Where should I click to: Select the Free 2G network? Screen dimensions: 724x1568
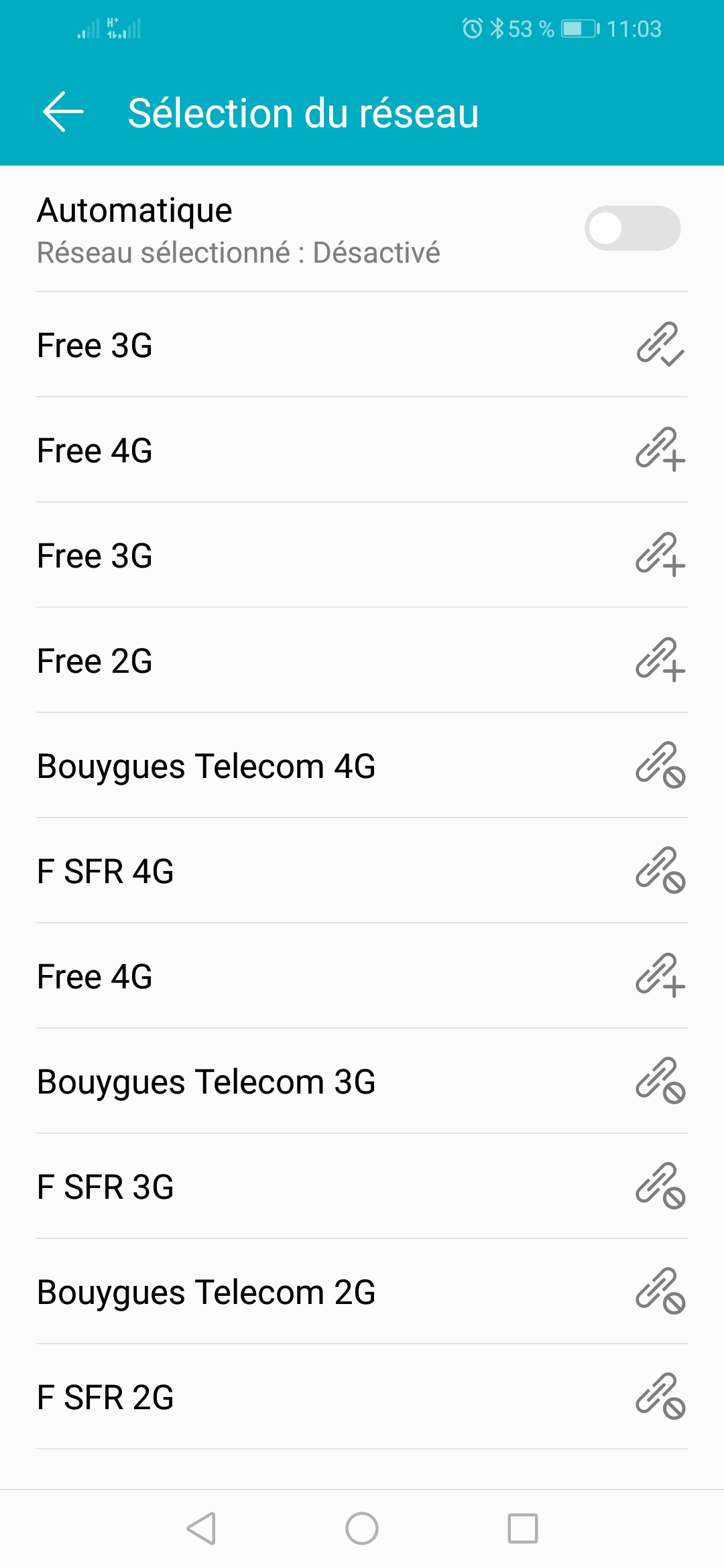click(362, 661)
